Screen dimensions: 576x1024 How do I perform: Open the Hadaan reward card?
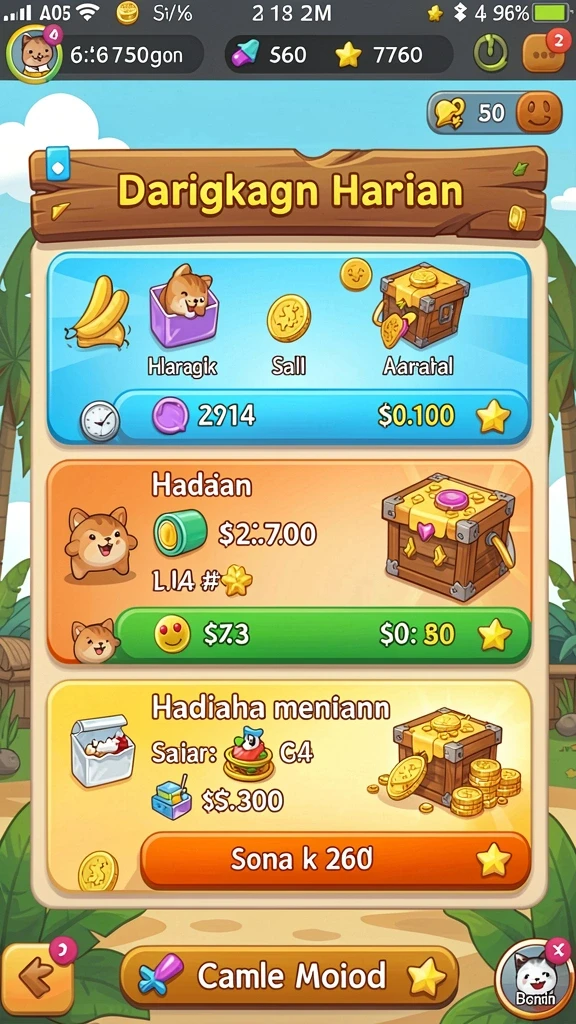tap(289, 562)
